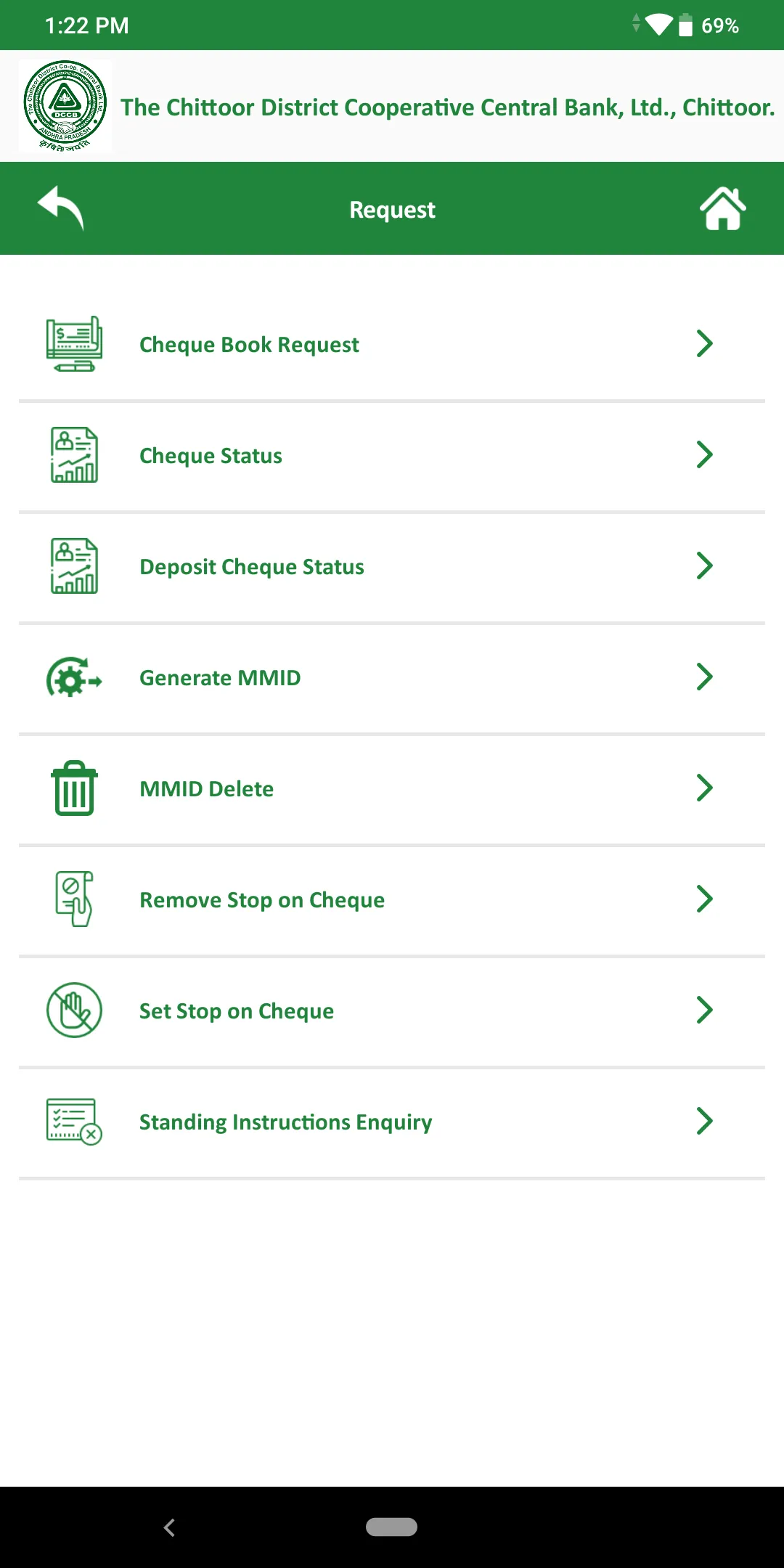Click the Request title bar

pos(392,209)
